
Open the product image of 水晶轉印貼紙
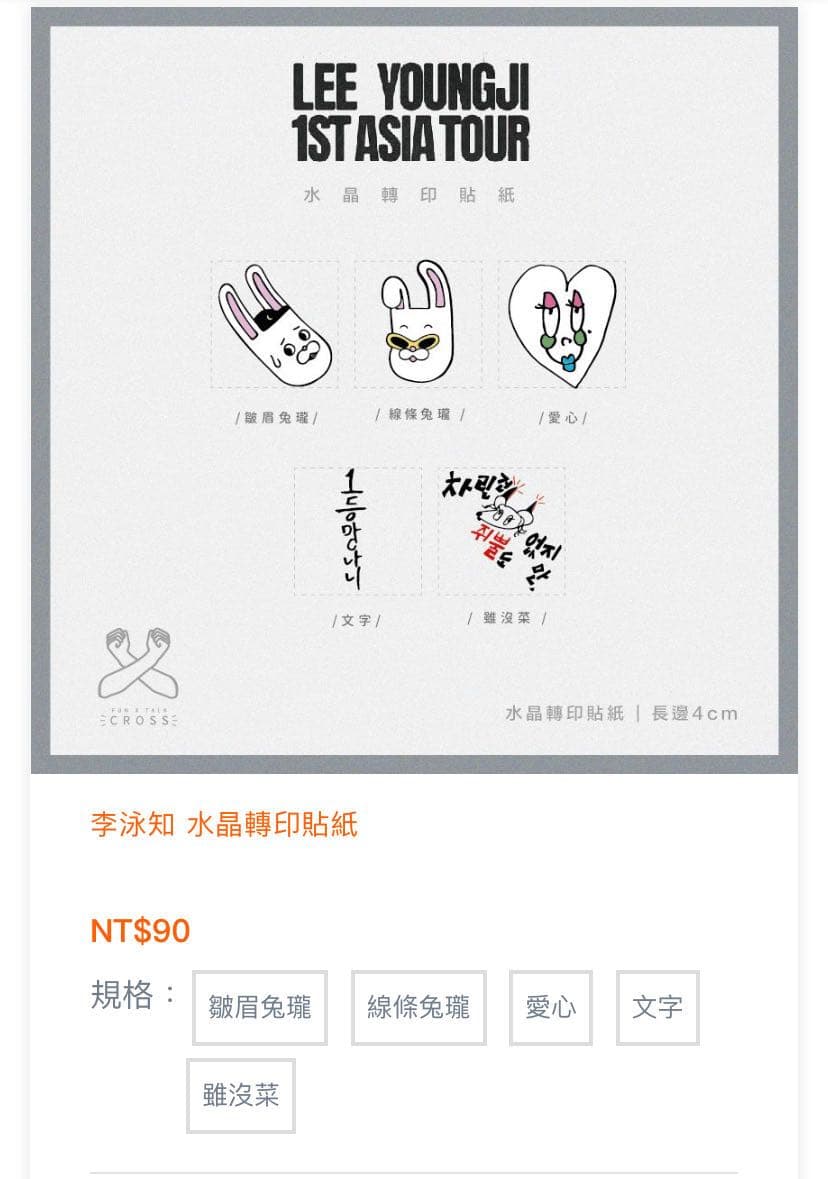click(x=414, y=390)
